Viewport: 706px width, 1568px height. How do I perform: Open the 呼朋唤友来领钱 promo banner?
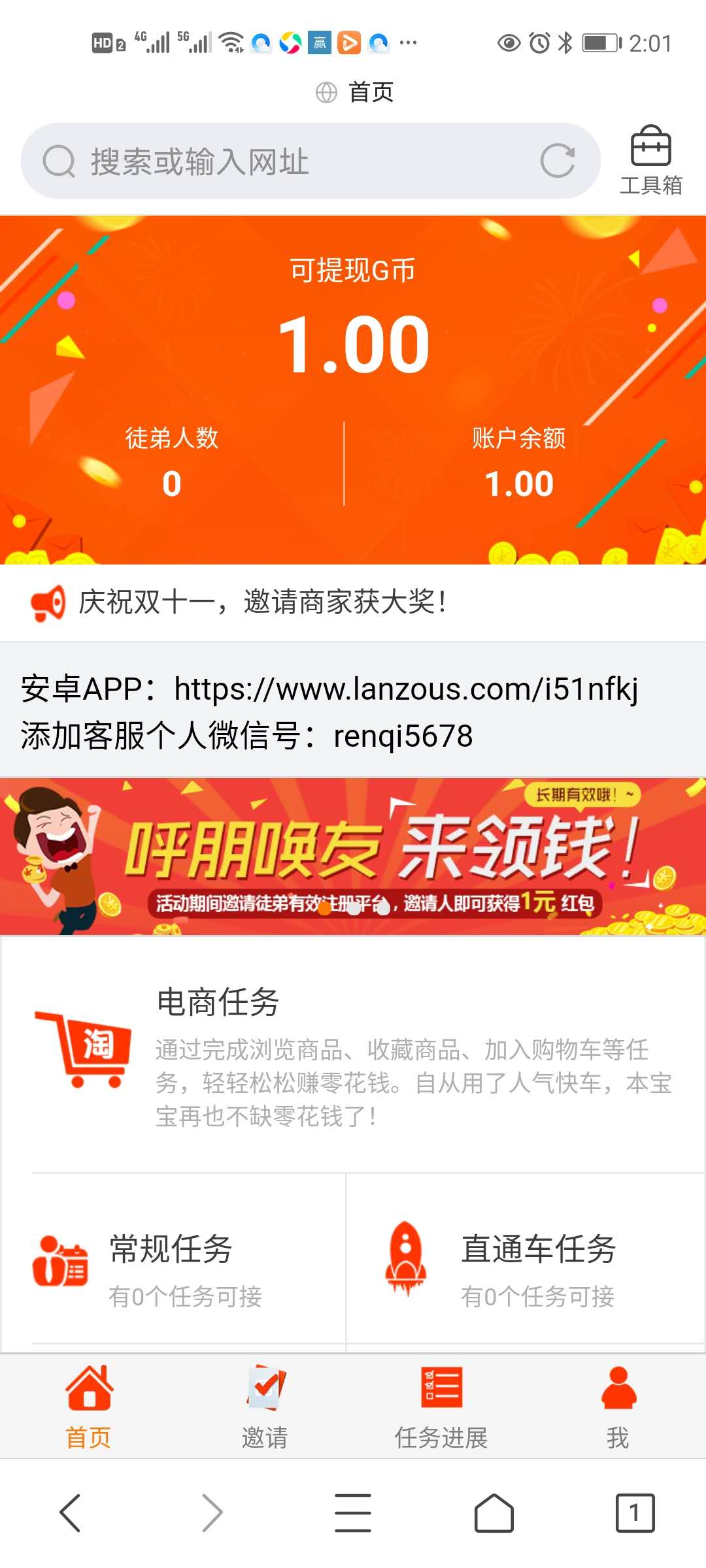point(353,856)
